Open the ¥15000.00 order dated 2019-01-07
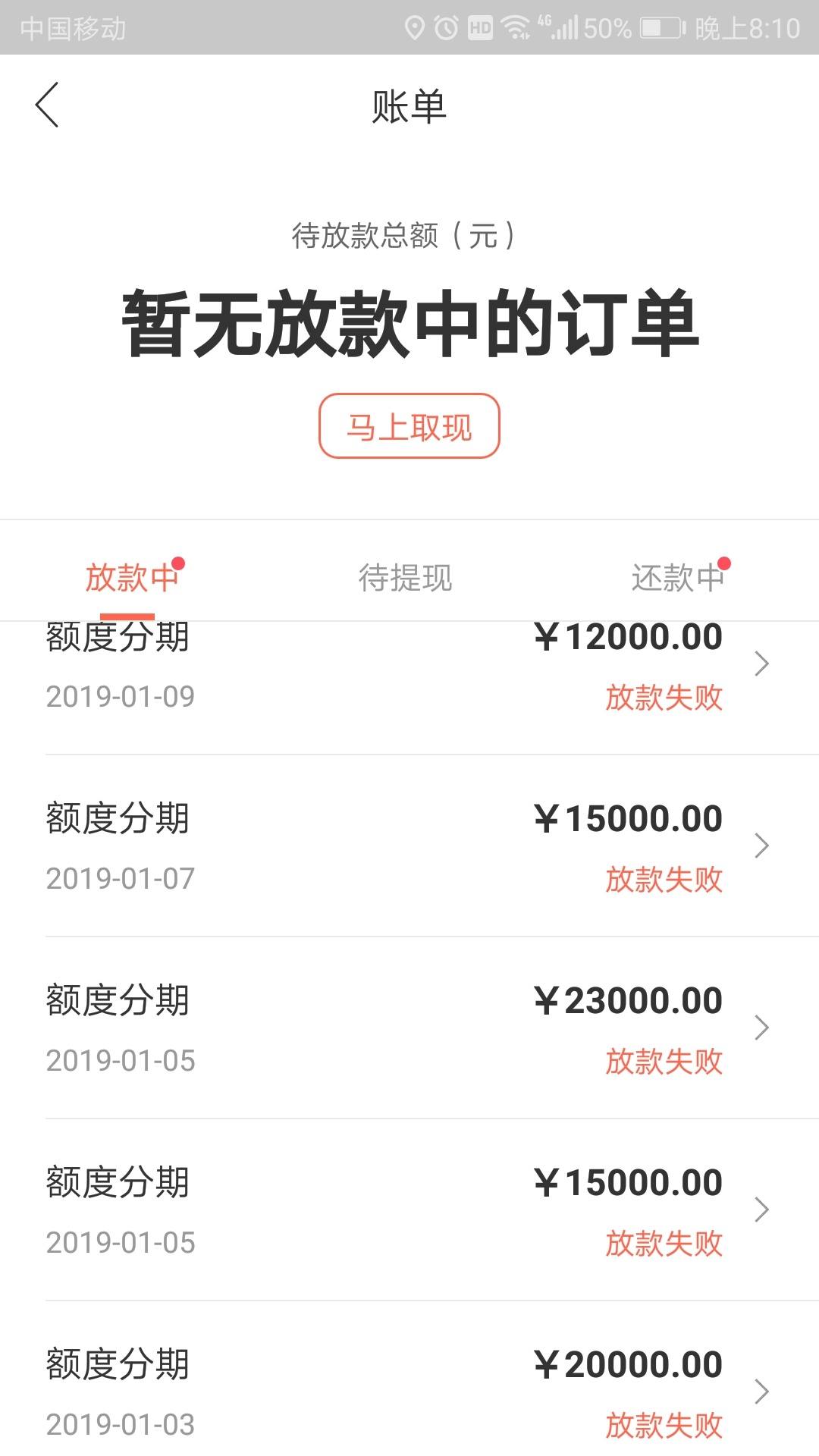This screenshot has height=1456, width=819. tap(409, 846)
